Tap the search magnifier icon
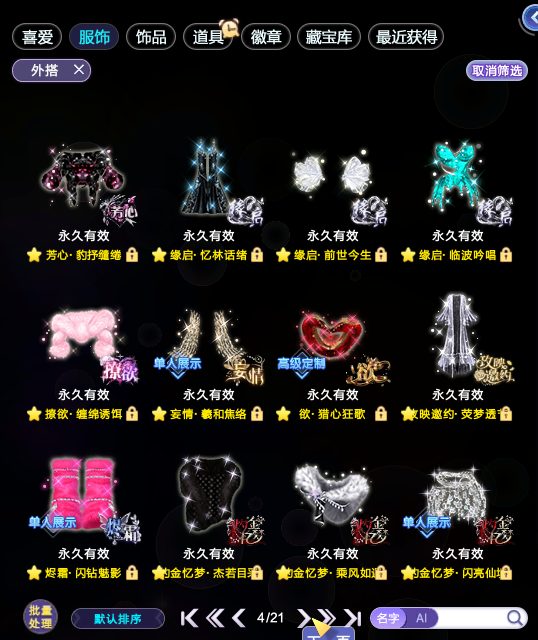The width and height of the screenshot is (538, 640). tap(515, 618)
